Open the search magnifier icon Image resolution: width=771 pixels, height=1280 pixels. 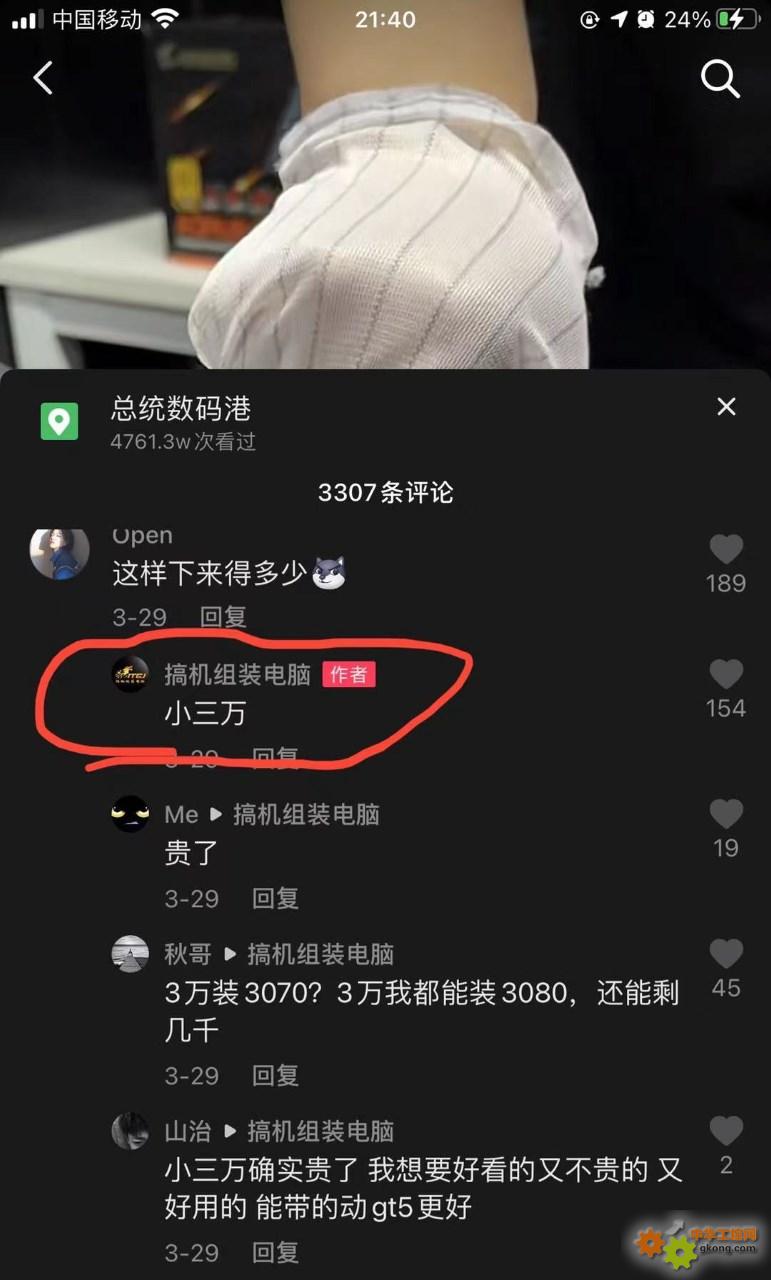(720, 77)
